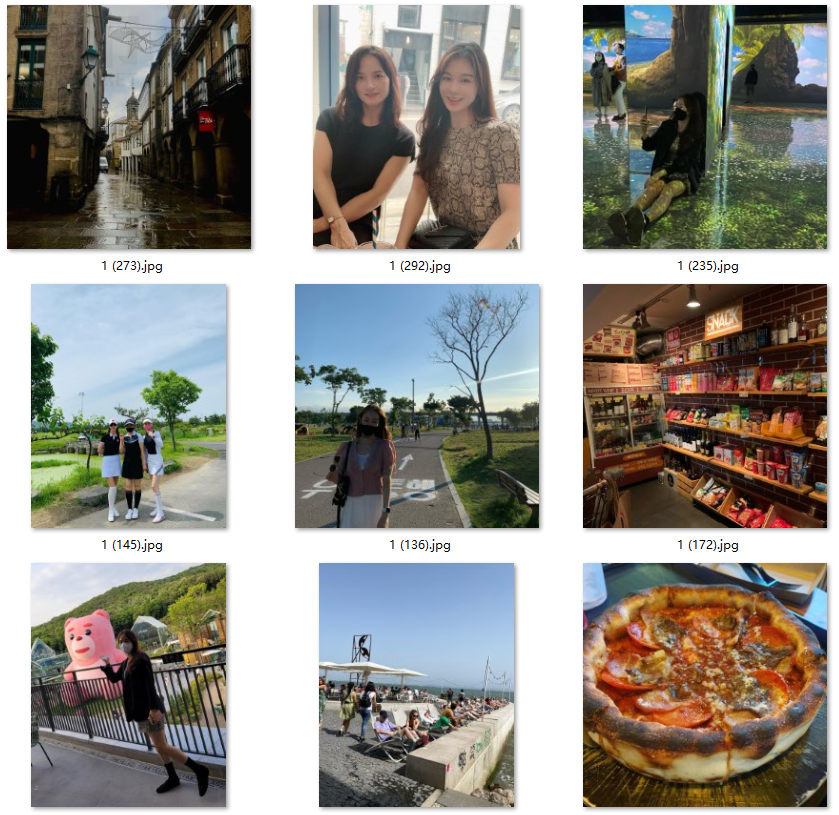
Task: Open thumbnail 1 (145).jpg
Action: coord(129,406)
